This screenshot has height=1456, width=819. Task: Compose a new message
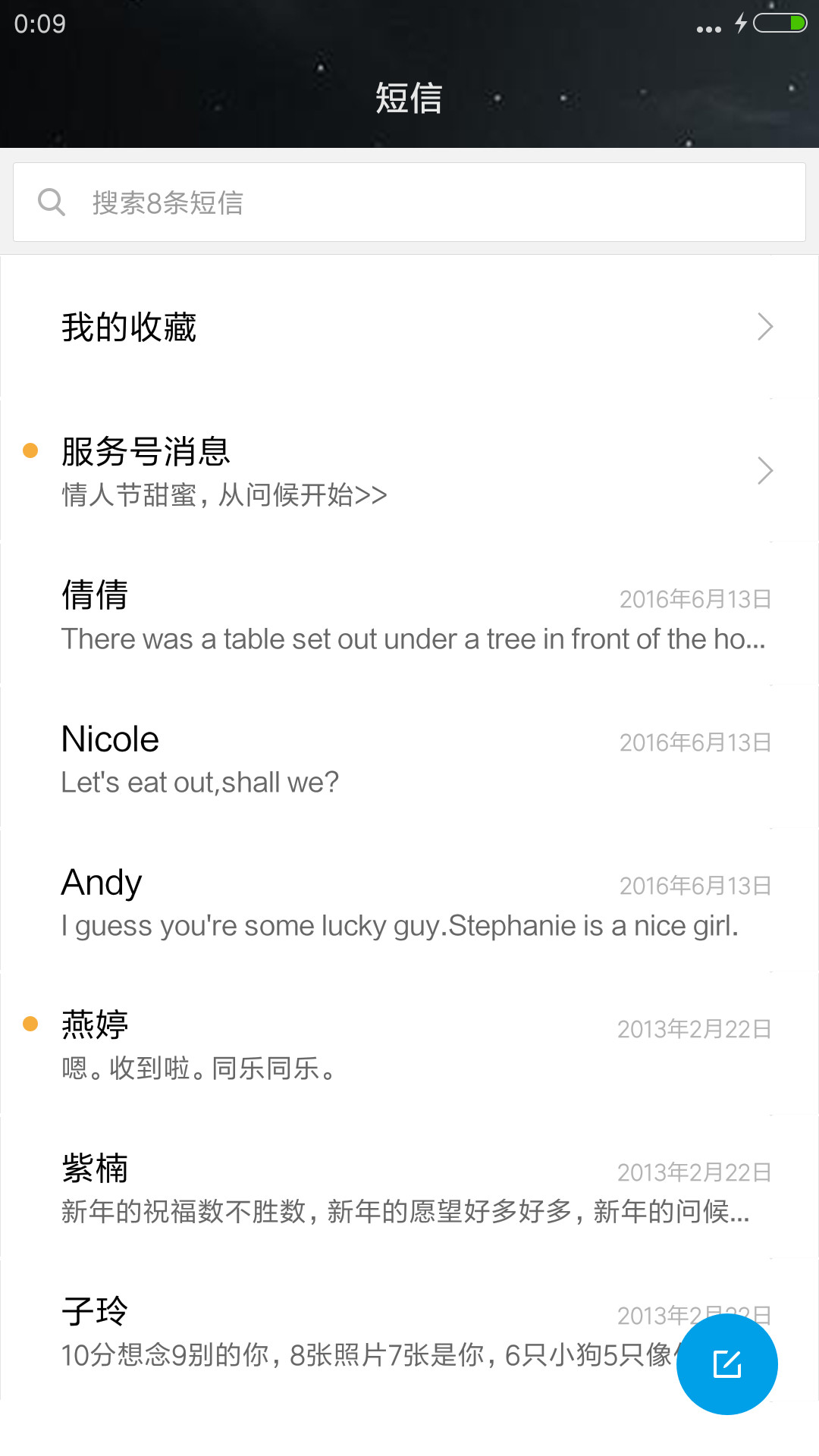(726, 1364)
